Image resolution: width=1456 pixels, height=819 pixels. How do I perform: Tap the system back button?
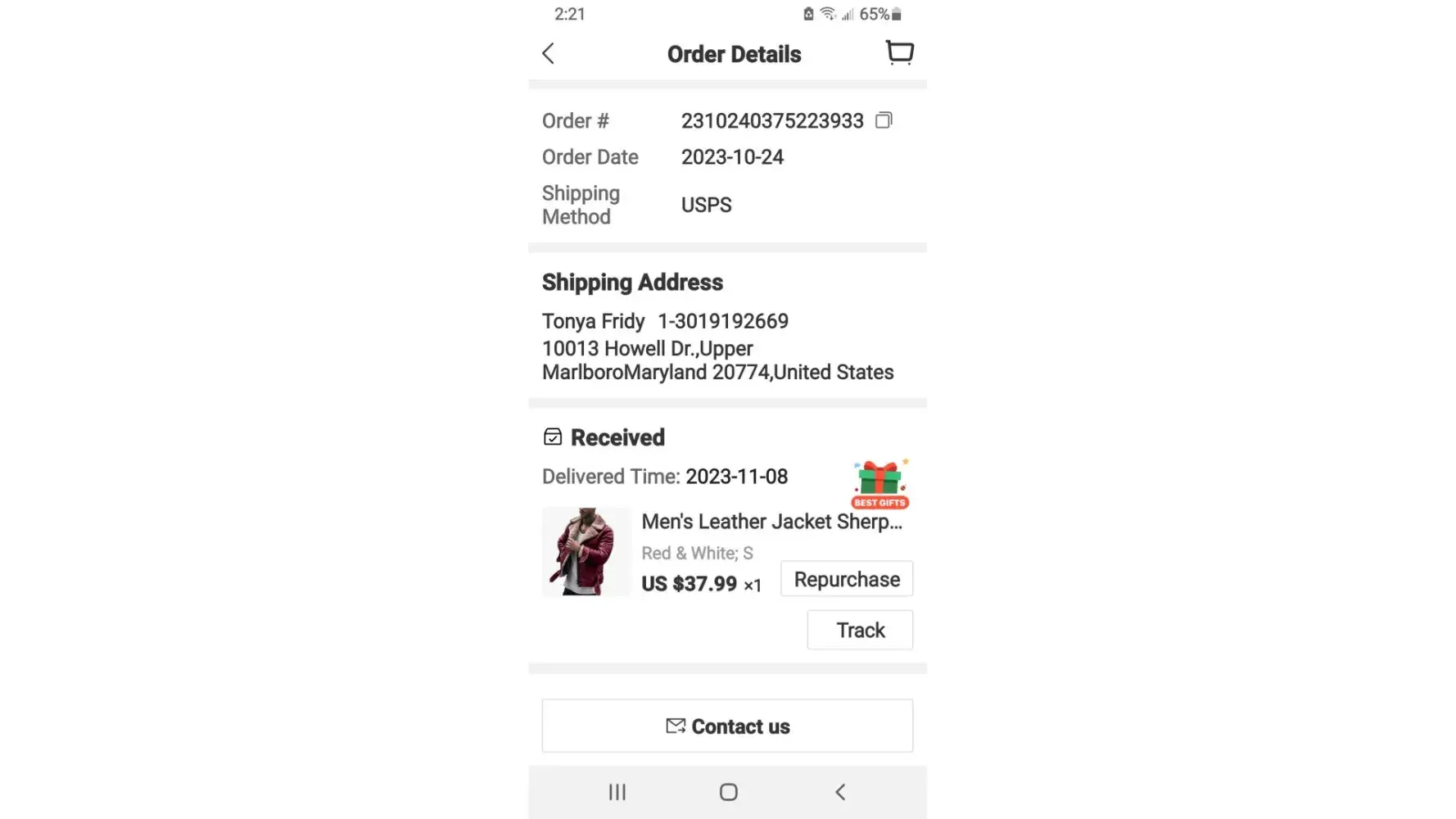(840, 792)
